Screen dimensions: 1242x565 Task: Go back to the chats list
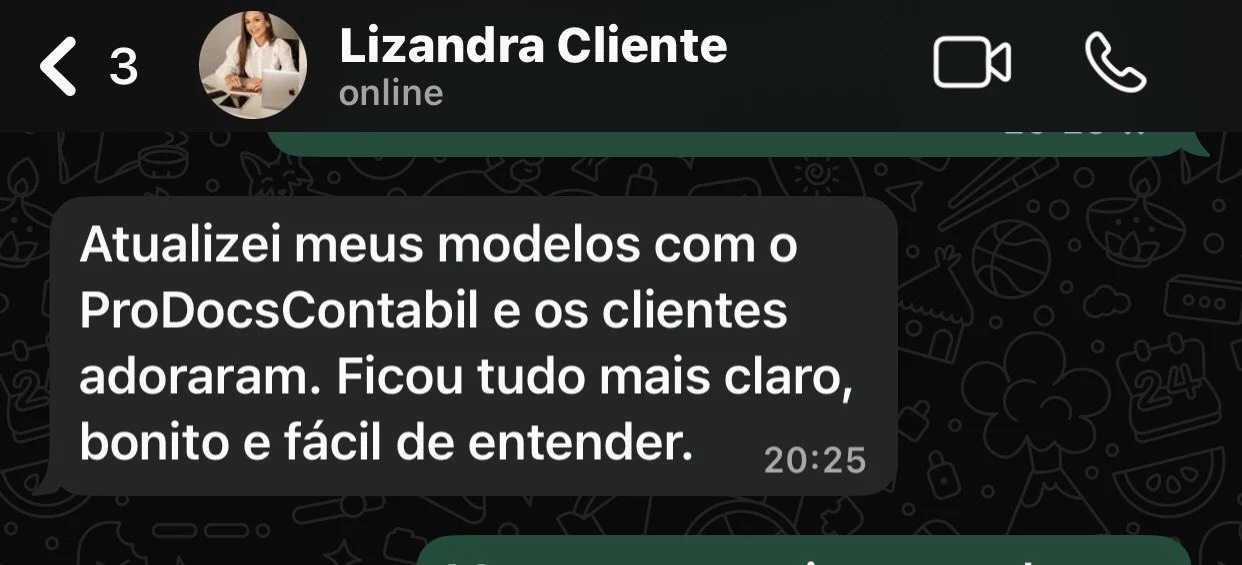click(x=60, y=66)
